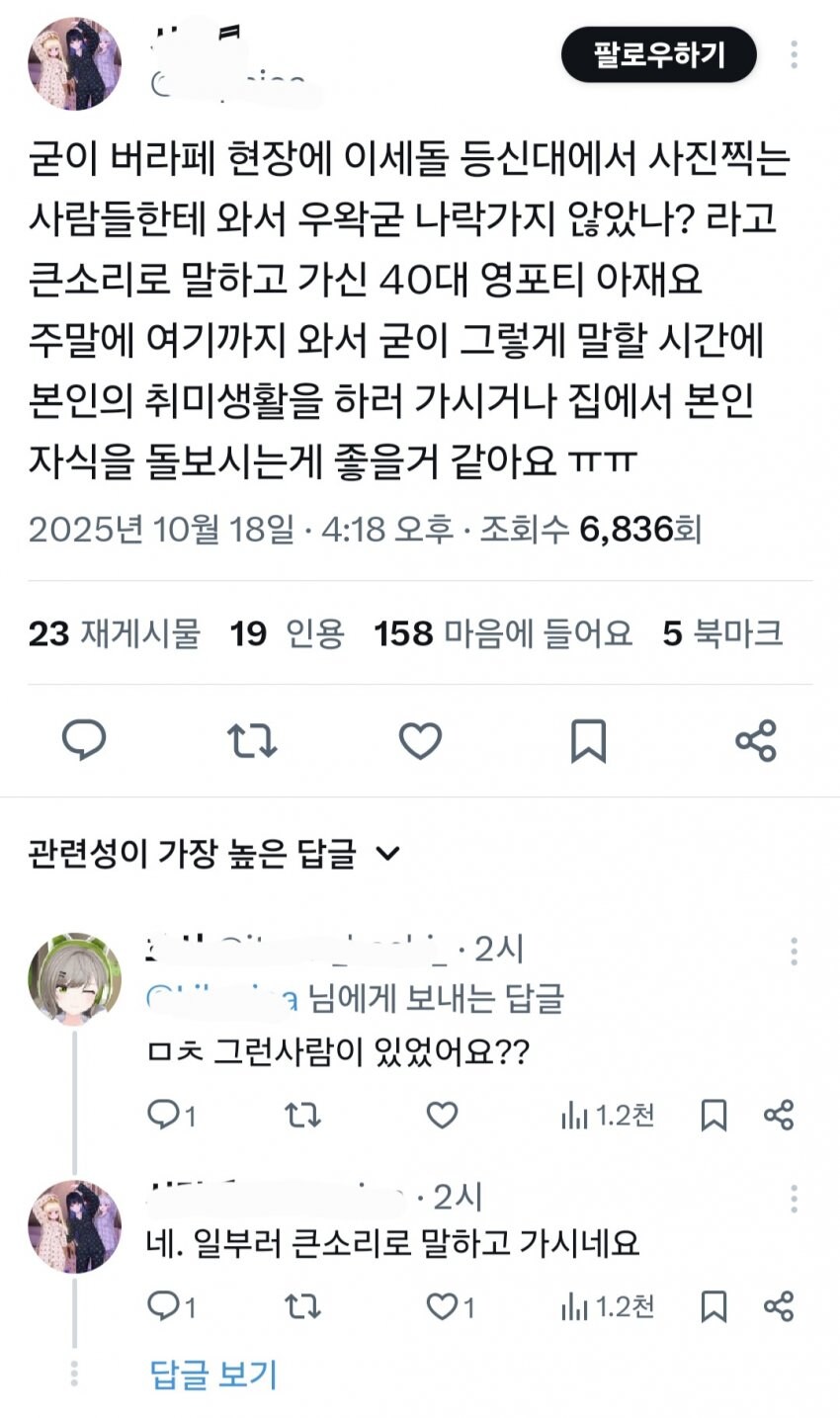The height and width of the screenshot is (1418, 840).
Task: View the 19 인용 quotes list
Action: click(x=287, y=633)
